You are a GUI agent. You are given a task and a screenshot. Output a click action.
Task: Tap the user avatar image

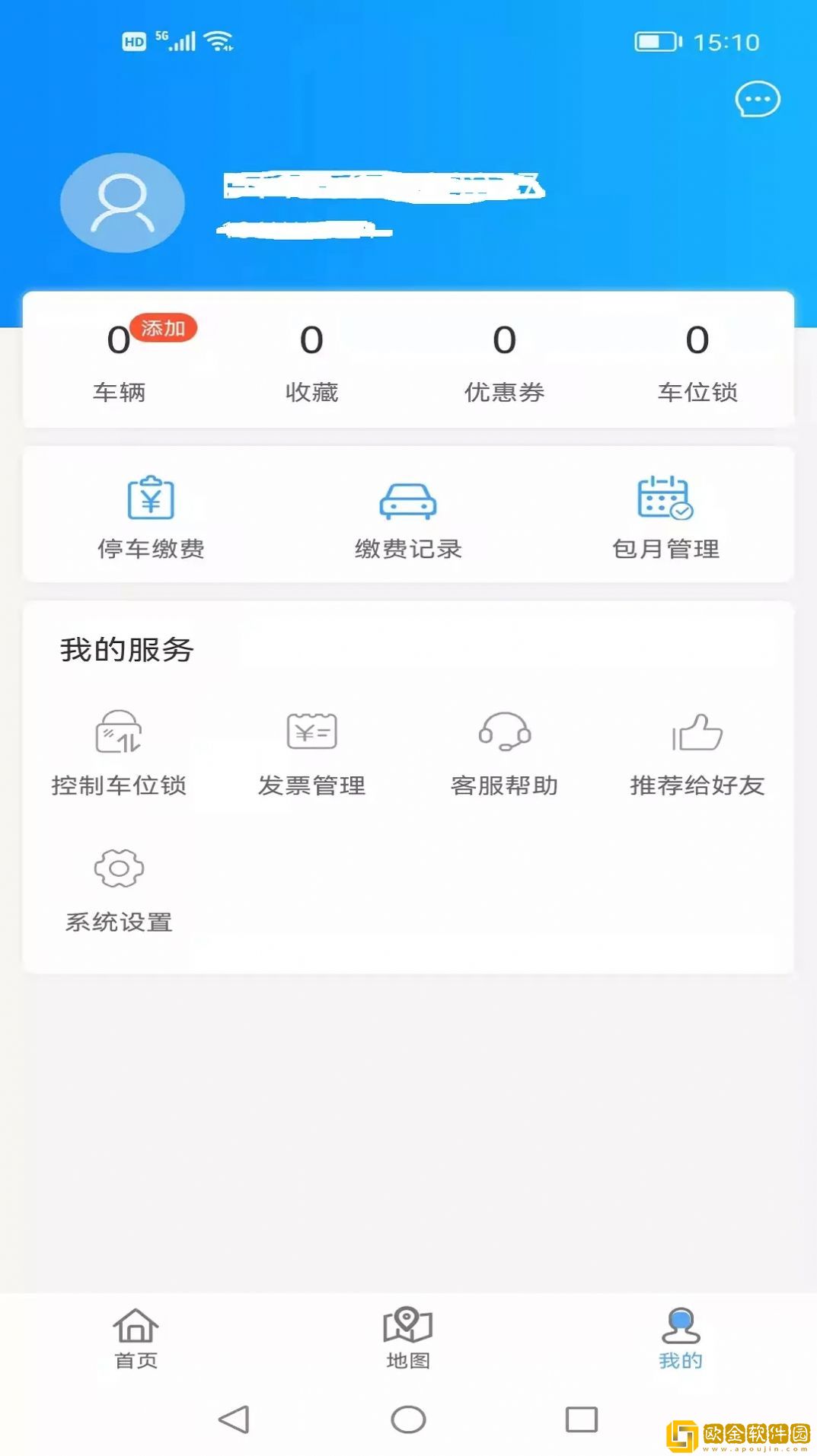pyautogui.click(x=122, y=202)
